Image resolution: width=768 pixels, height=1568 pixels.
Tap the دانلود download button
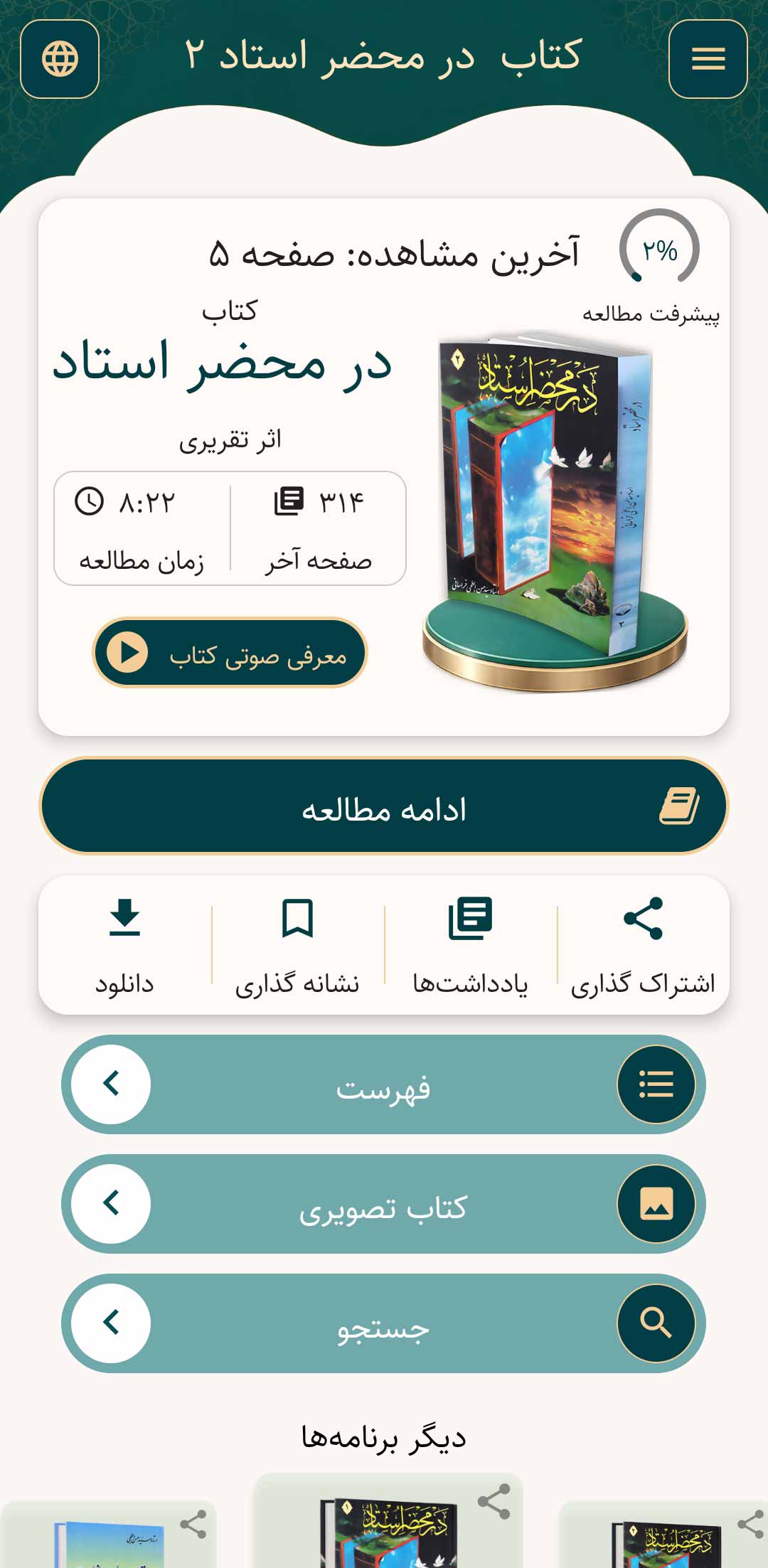click(x=124, y=946)
